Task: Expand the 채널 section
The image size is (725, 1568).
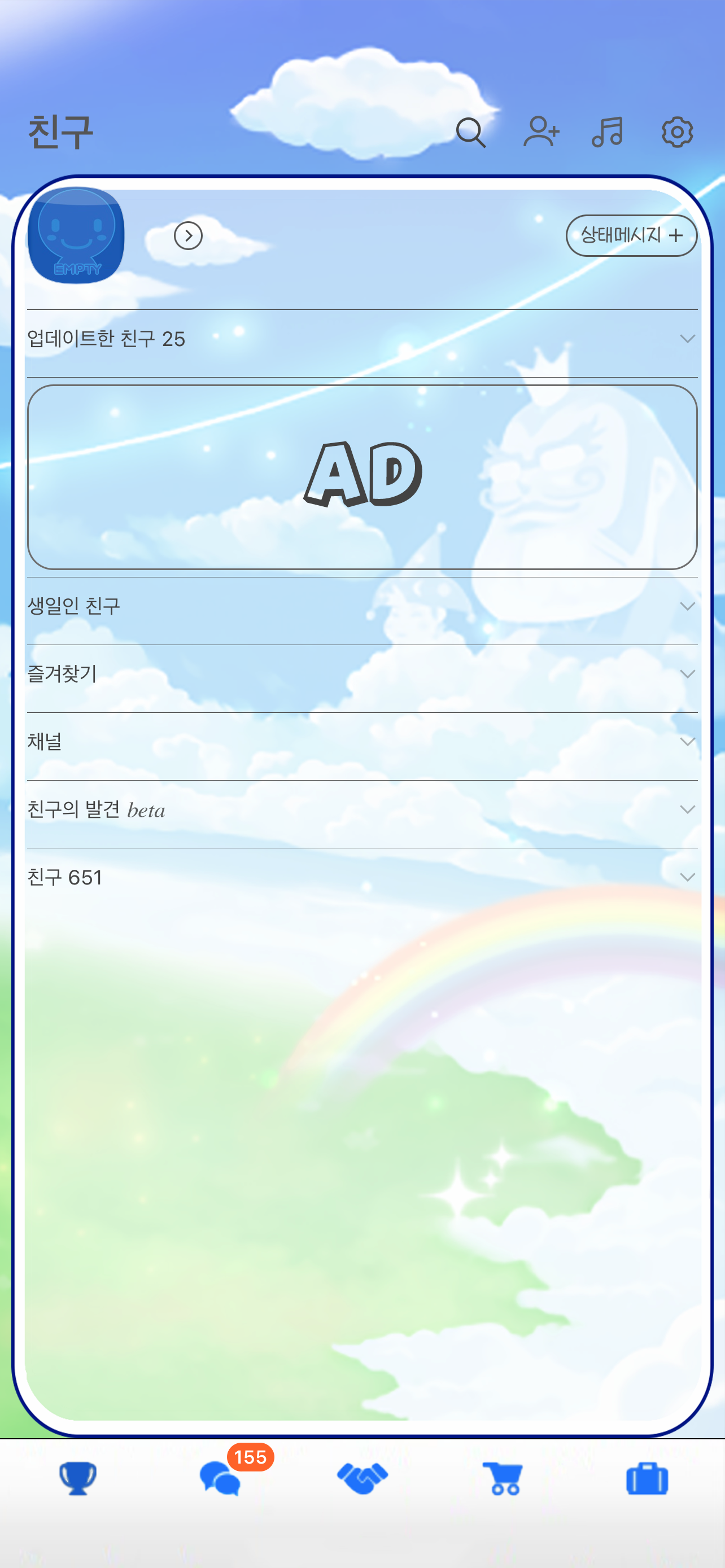Action: (362, 741)
